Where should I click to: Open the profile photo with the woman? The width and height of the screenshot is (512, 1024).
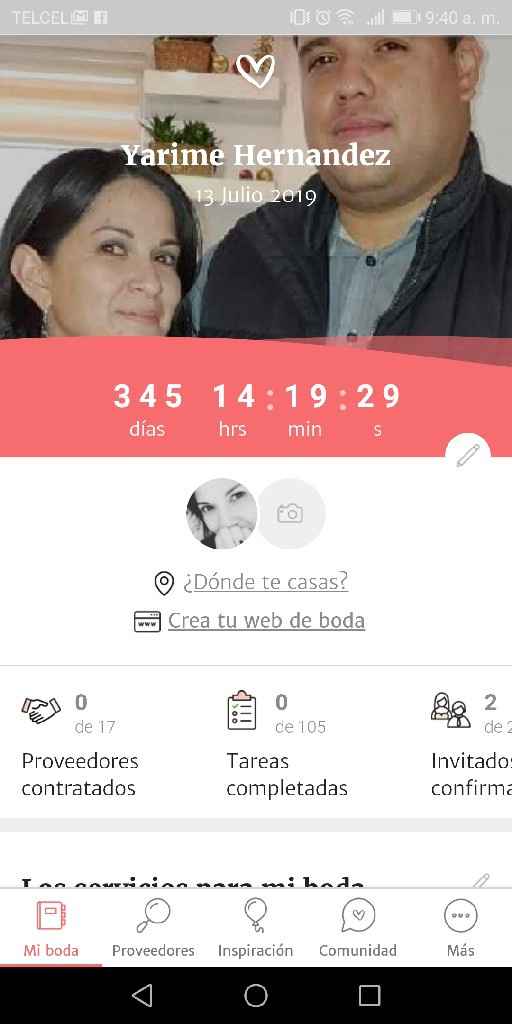221,513
